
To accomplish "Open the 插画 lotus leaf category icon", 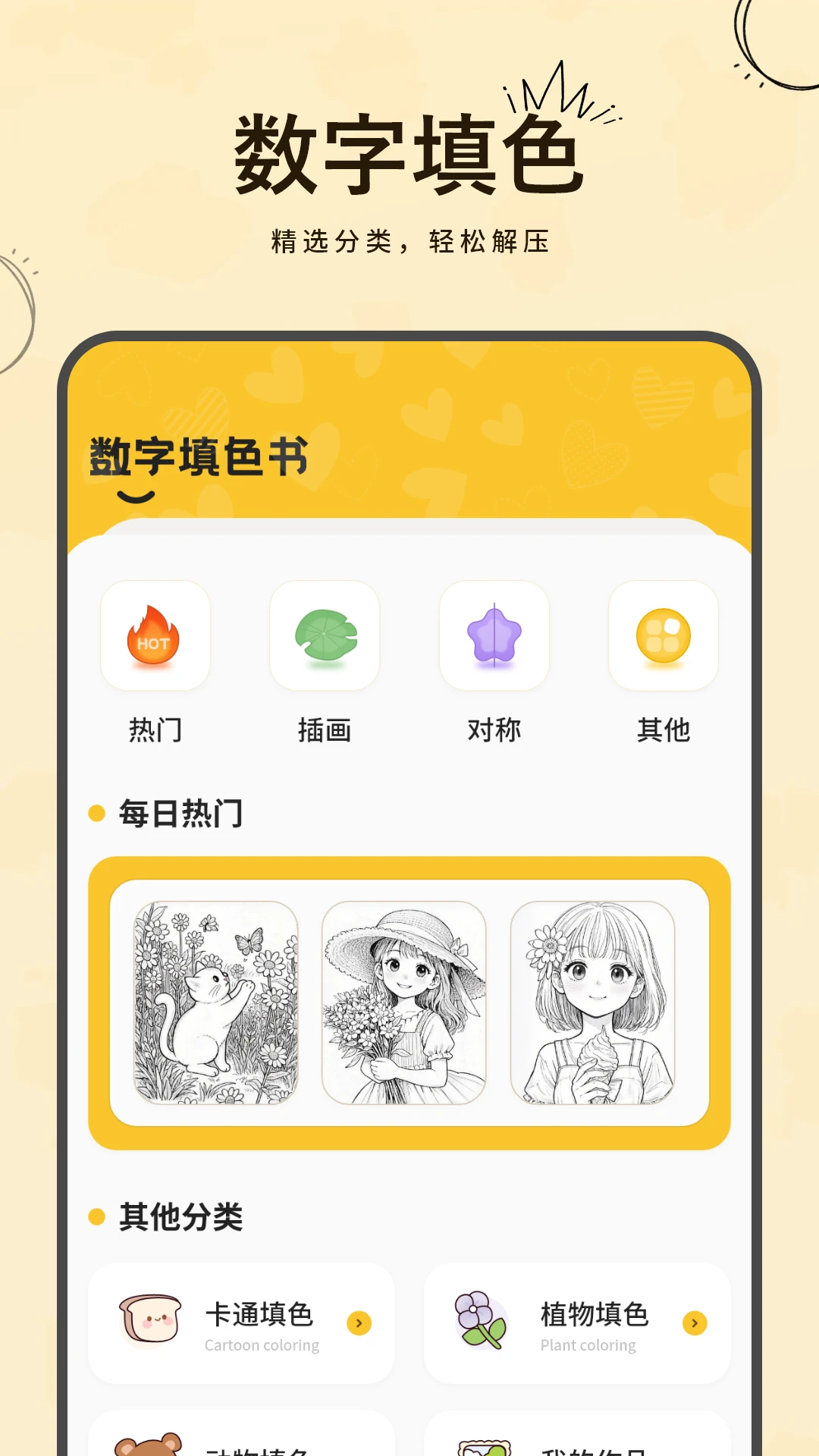I will [324, 635].
